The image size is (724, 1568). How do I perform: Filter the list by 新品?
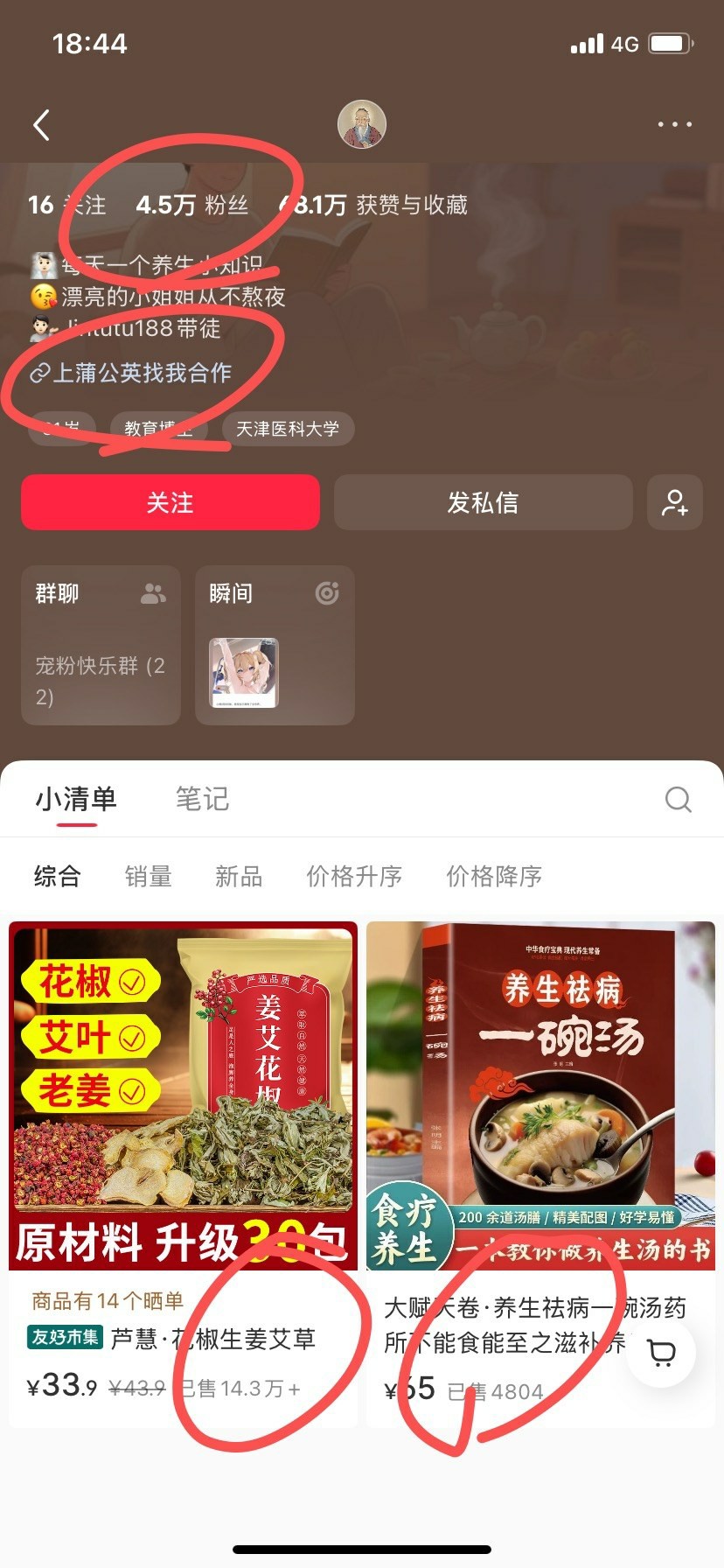239,876
